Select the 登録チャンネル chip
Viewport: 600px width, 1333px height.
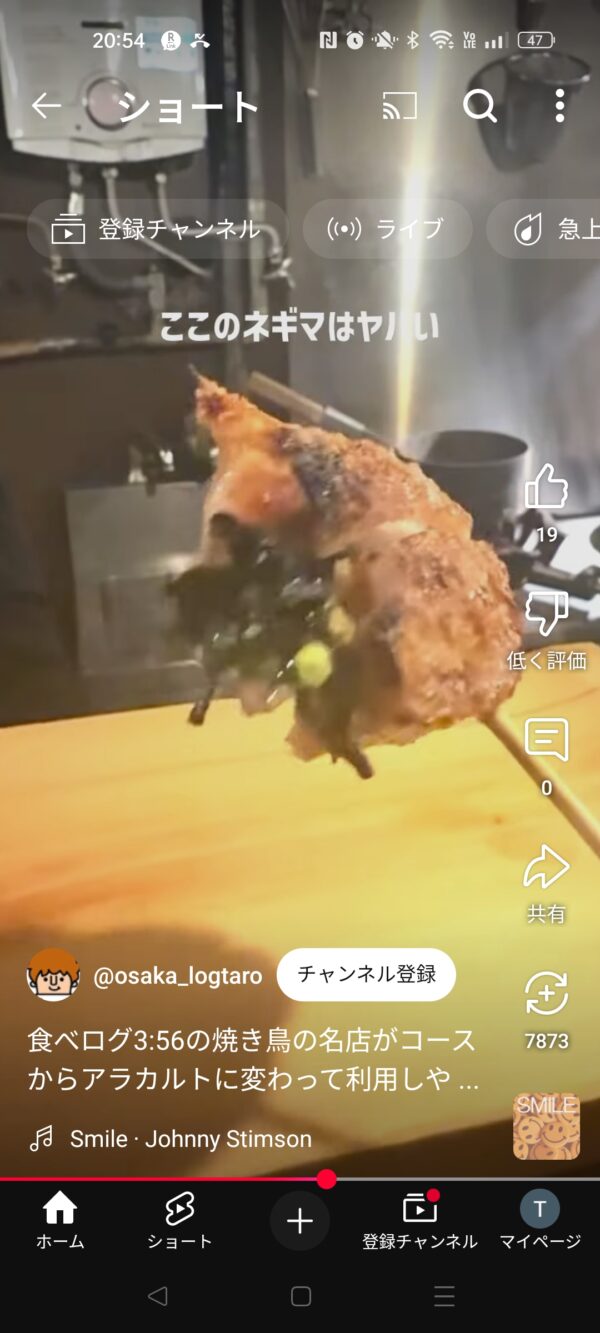point(158,229)
